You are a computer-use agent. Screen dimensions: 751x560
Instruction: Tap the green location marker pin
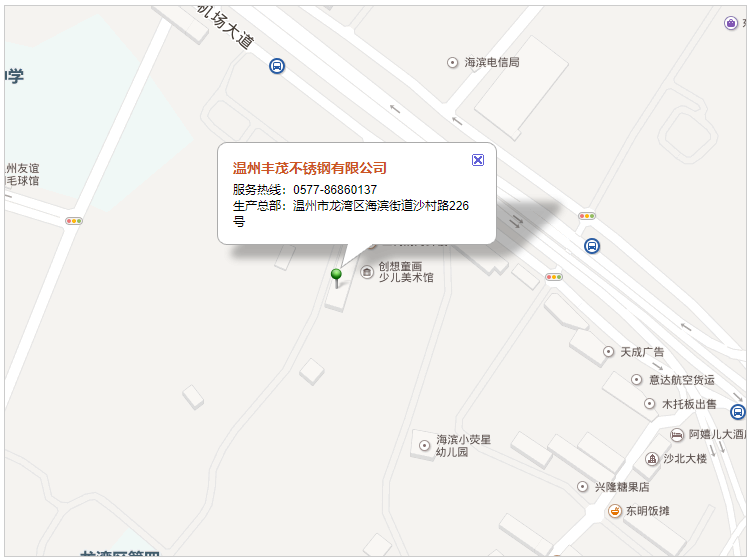(337, 275)
